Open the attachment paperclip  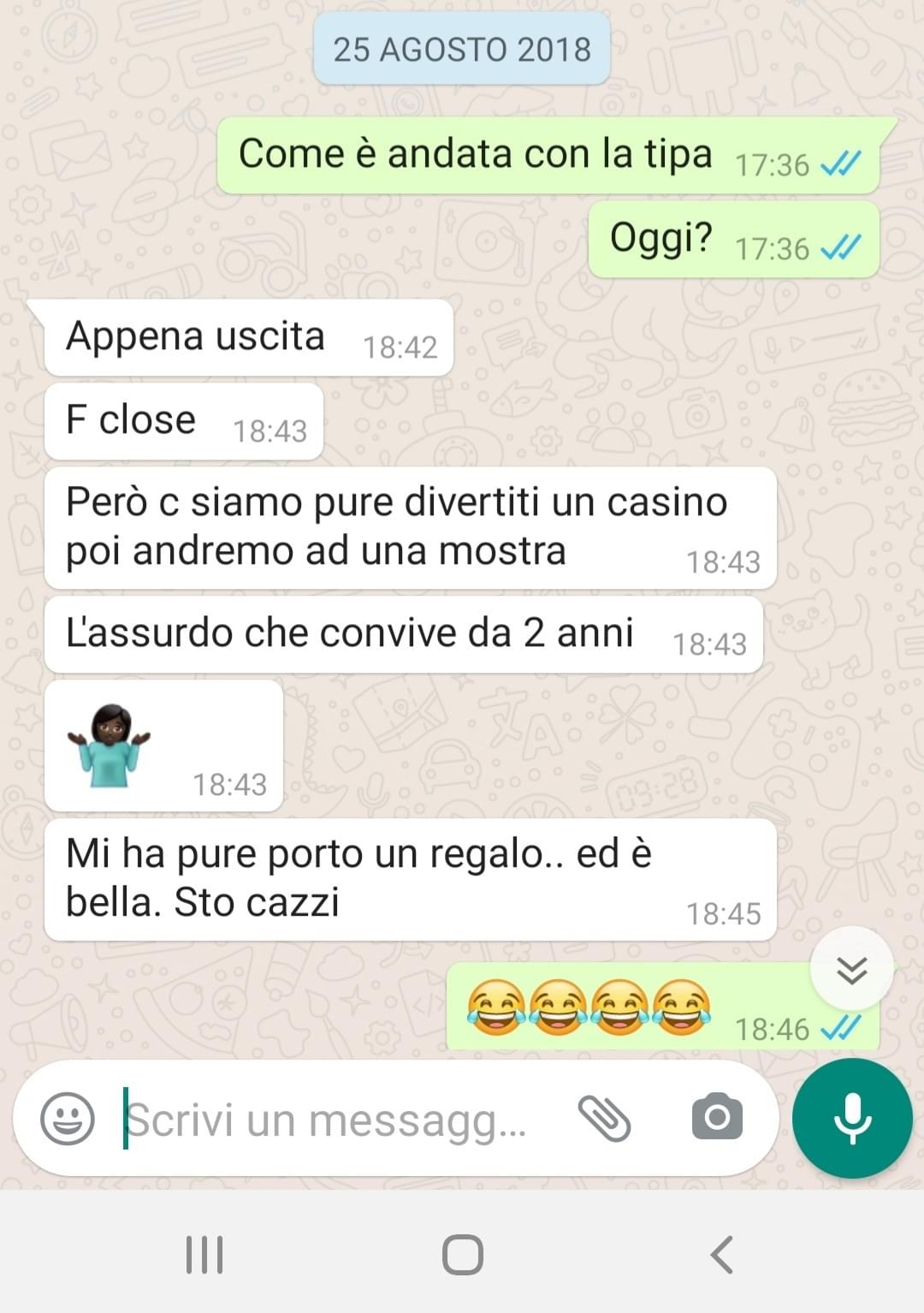(x=604, y=1119)
